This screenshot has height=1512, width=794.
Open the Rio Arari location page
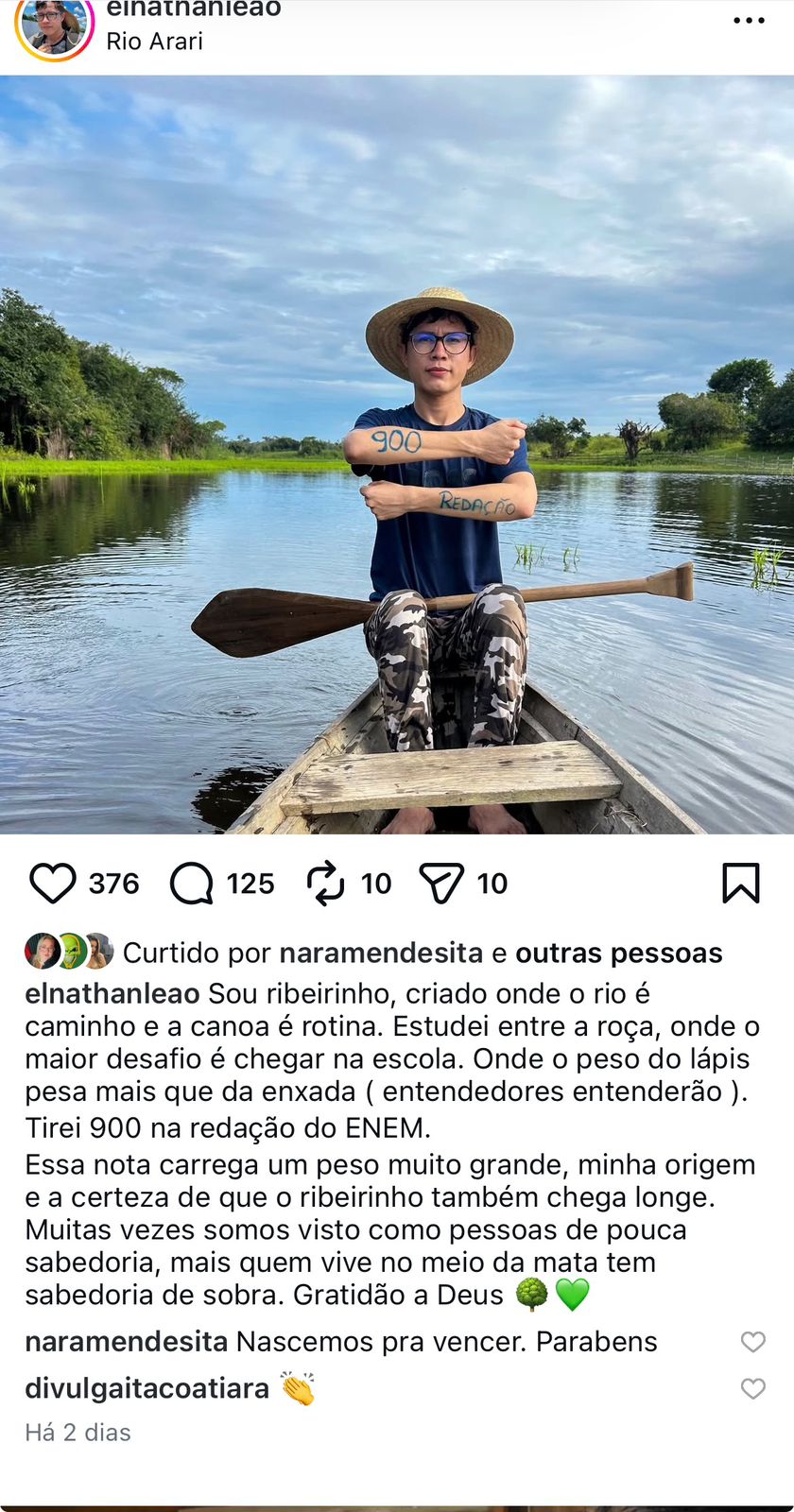pyautogui.click(x=154, y=42)
